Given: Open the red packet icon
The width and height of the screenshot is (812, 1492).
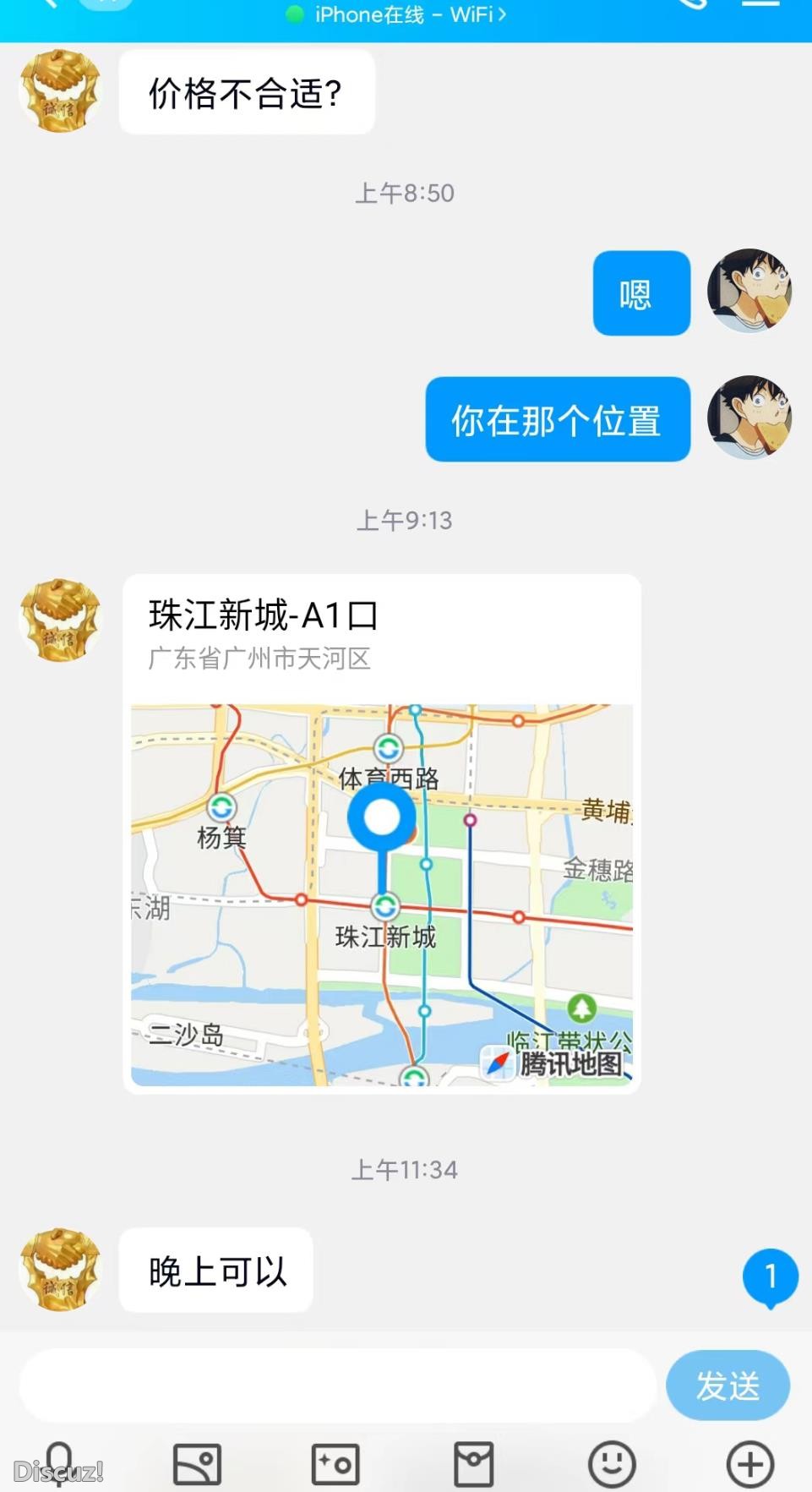Looking at the screenshot, I should point(473,1463).
